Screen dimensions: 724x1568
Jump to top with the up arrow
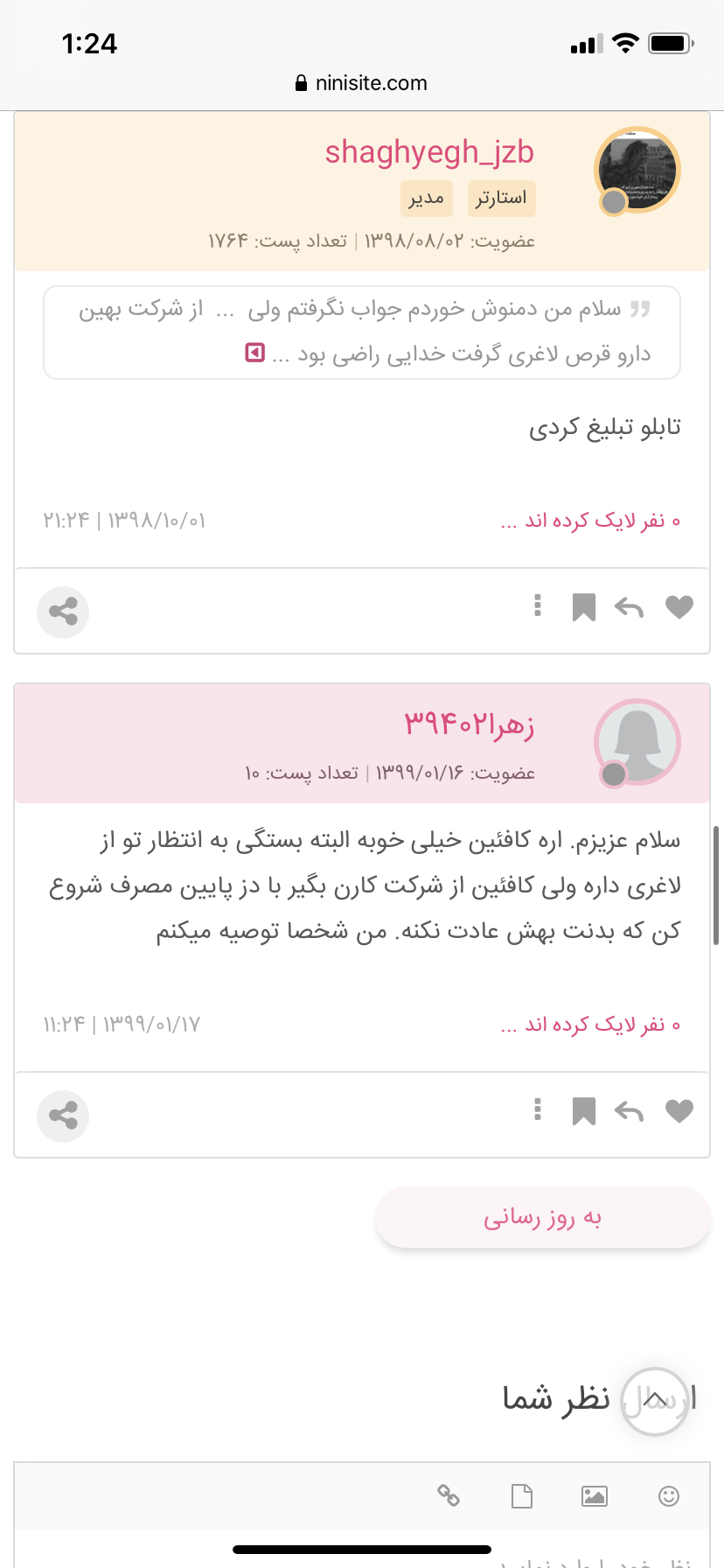(x=654, y=1401)
